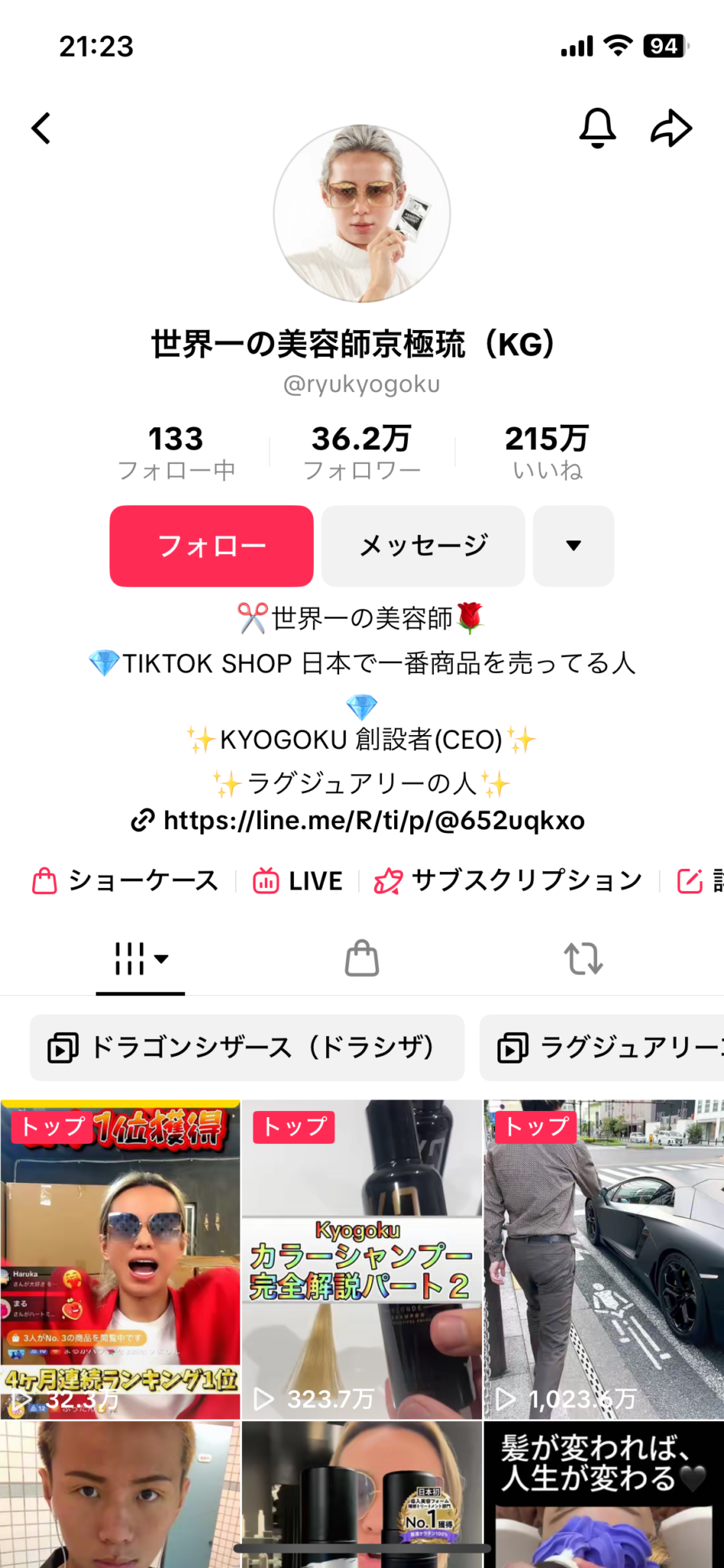724x1568 pixels.
Task: Open サブスクリプション subscription
Action: [509, 881]
